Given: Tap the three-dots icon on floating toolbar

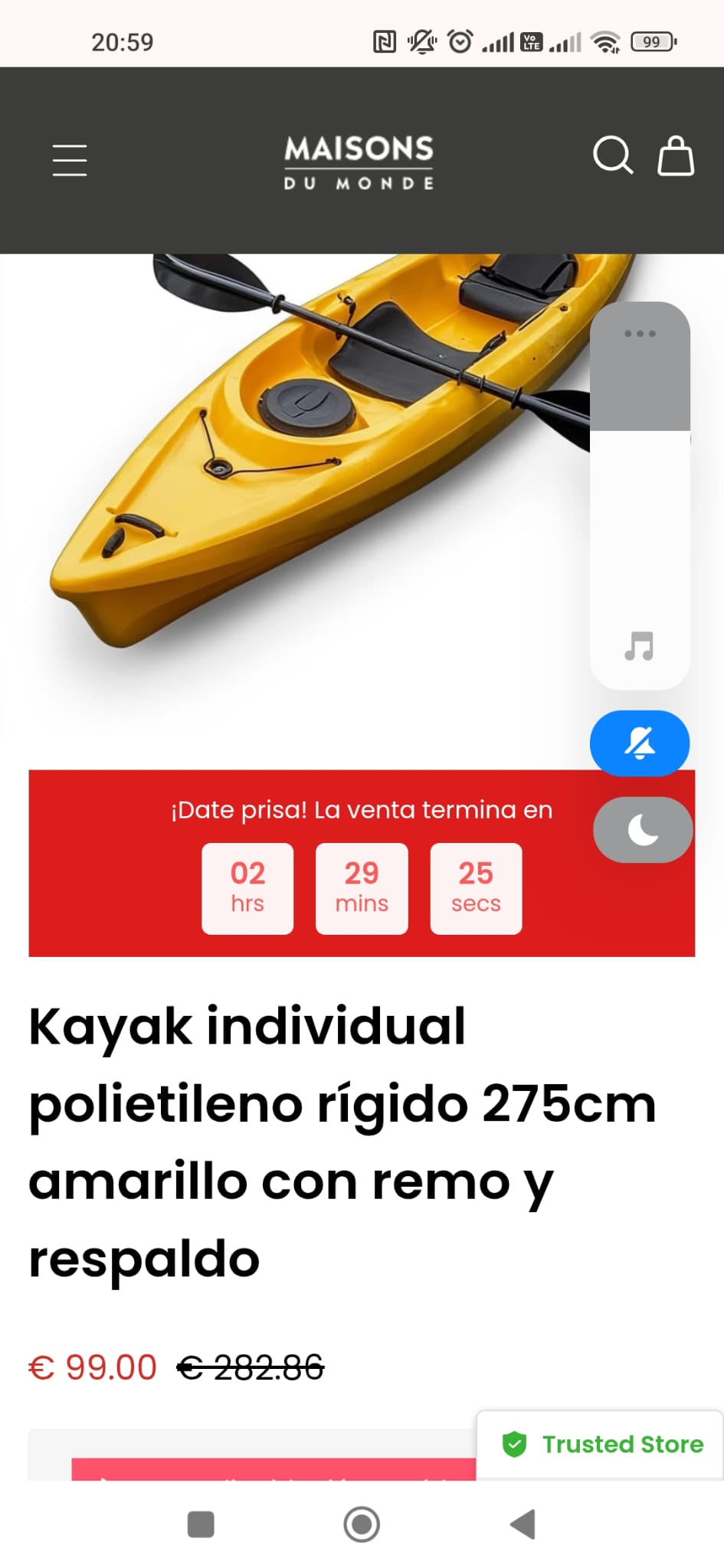Looking at the screenshot, I should point(640,332).
